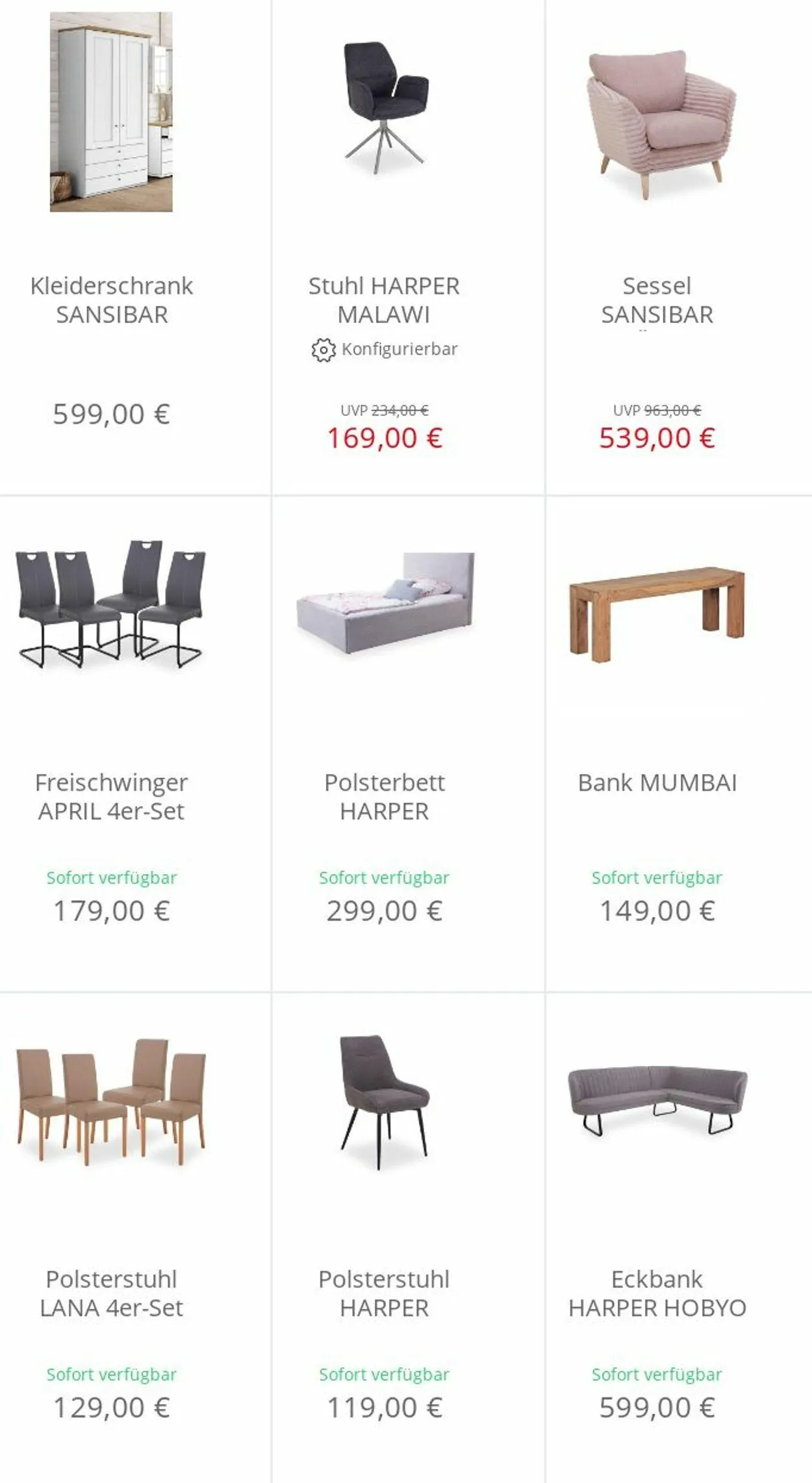
Task: Open Eckbank HARPER HOBYO product
Action: 657,1293
